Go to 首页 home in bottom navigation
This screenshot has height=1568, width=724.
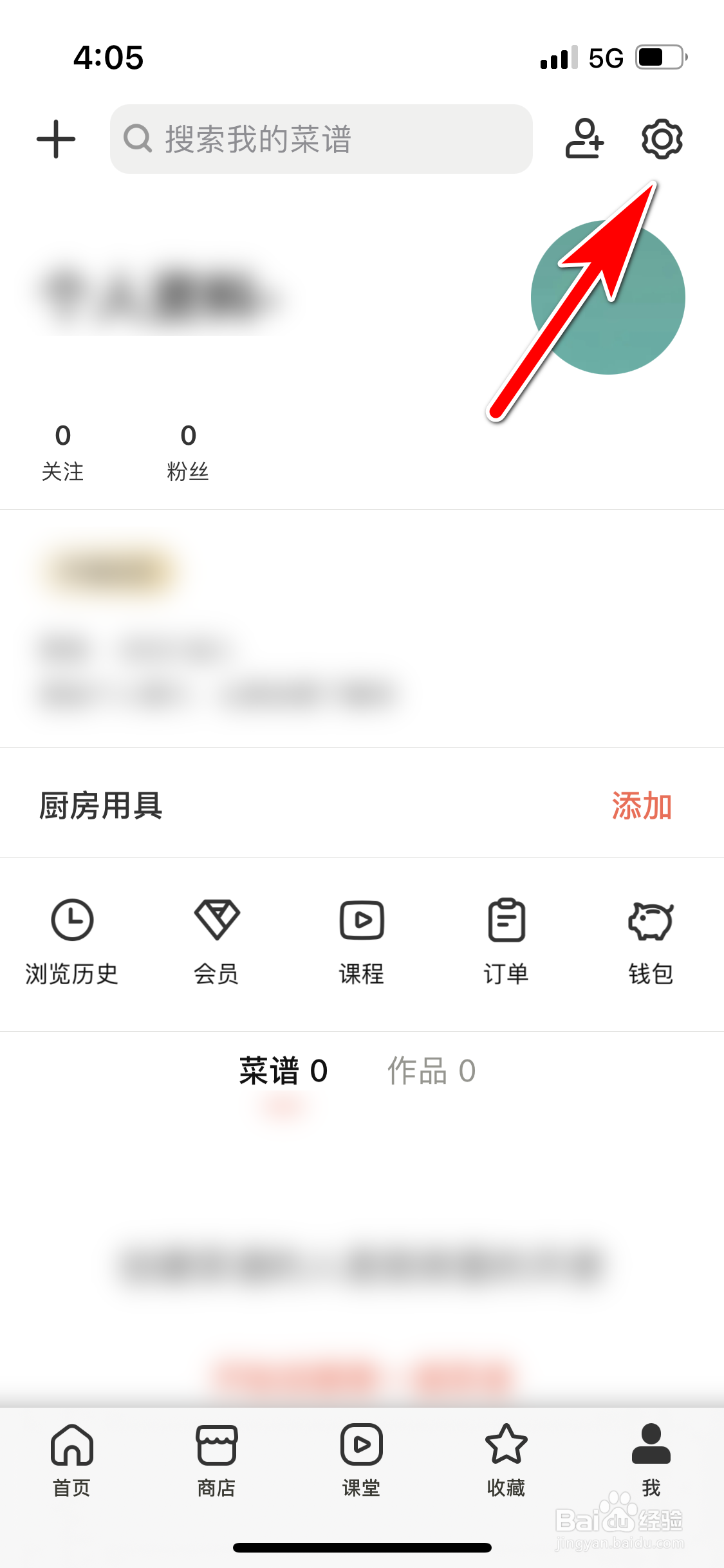(71, 1461)
